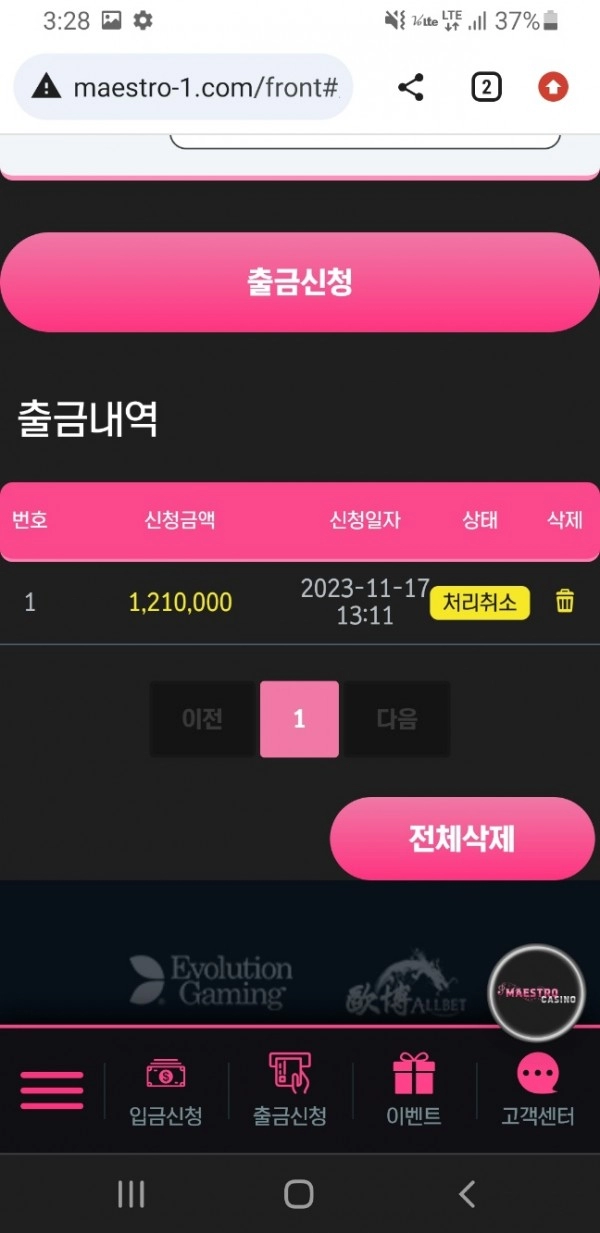
Task: Submit the pink 출금신청 button
Action: (x=300, y=283)
